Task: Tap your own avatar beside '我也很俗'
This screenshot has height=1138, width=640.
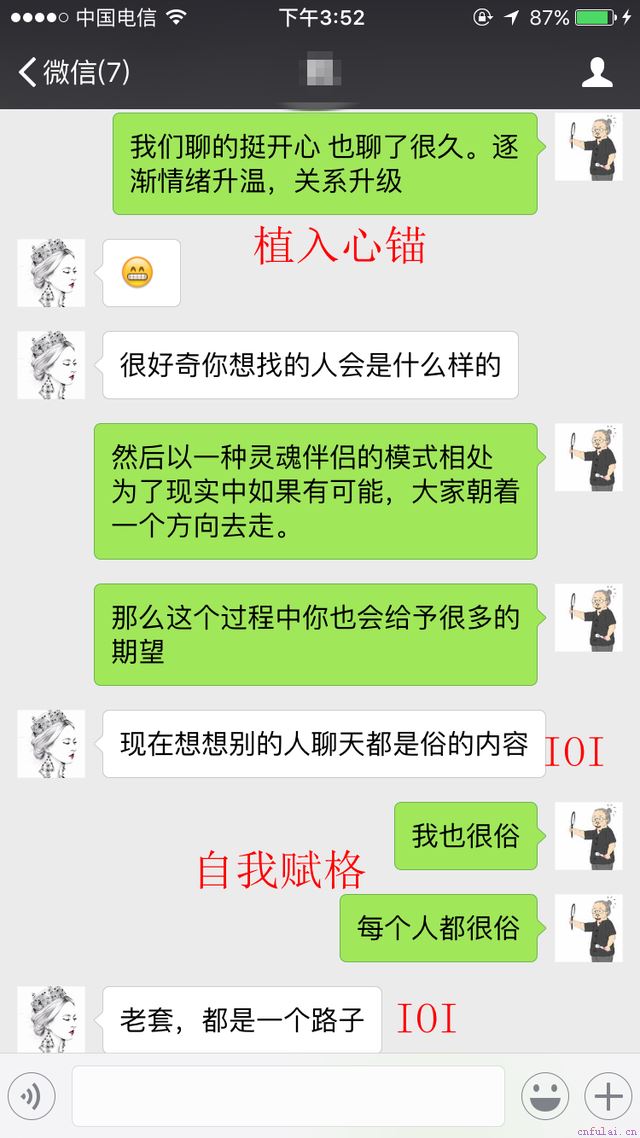Action: click(588, 836)
